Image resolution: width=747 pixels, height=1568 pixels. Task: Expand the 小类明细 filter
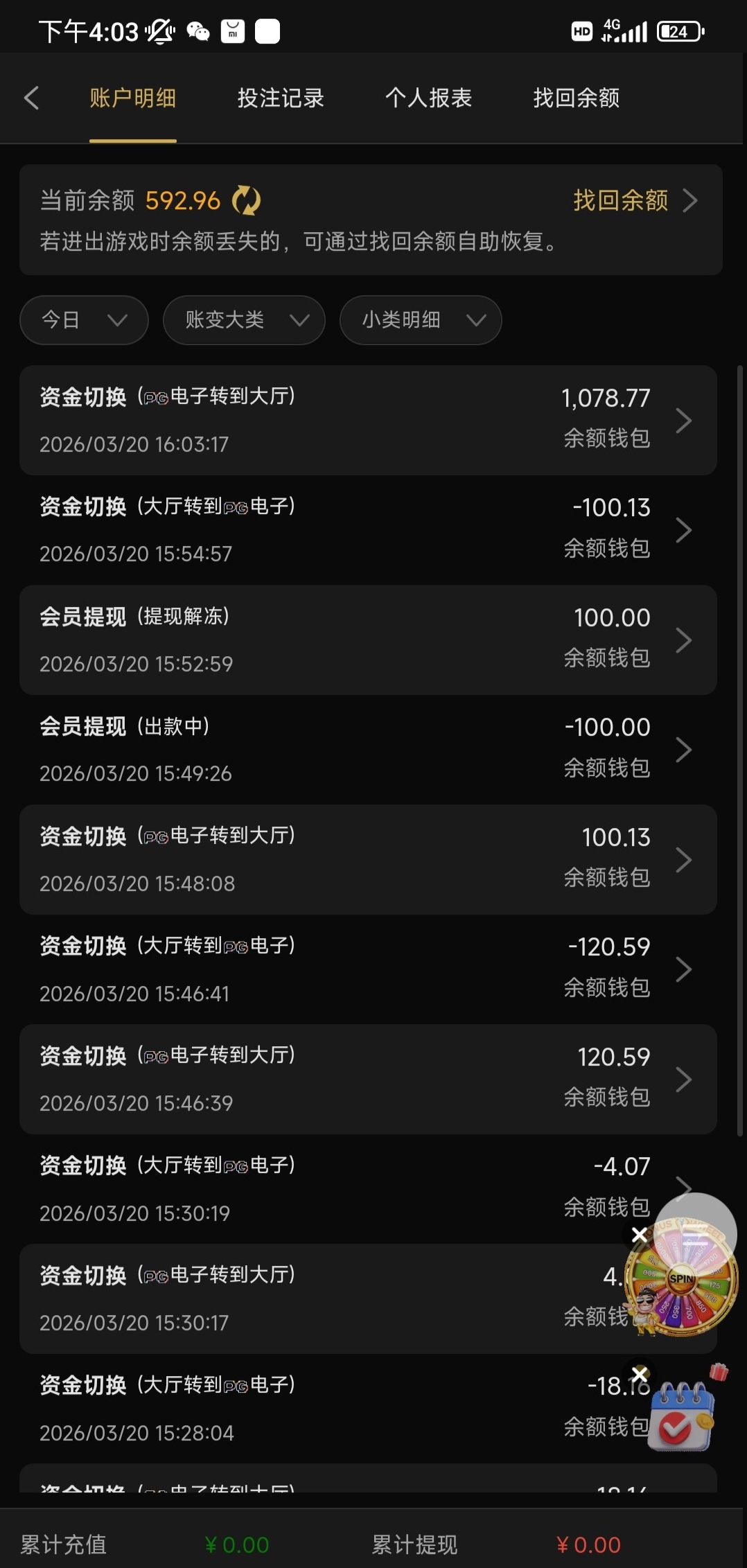pyautogui.click(x=421, y=320)
